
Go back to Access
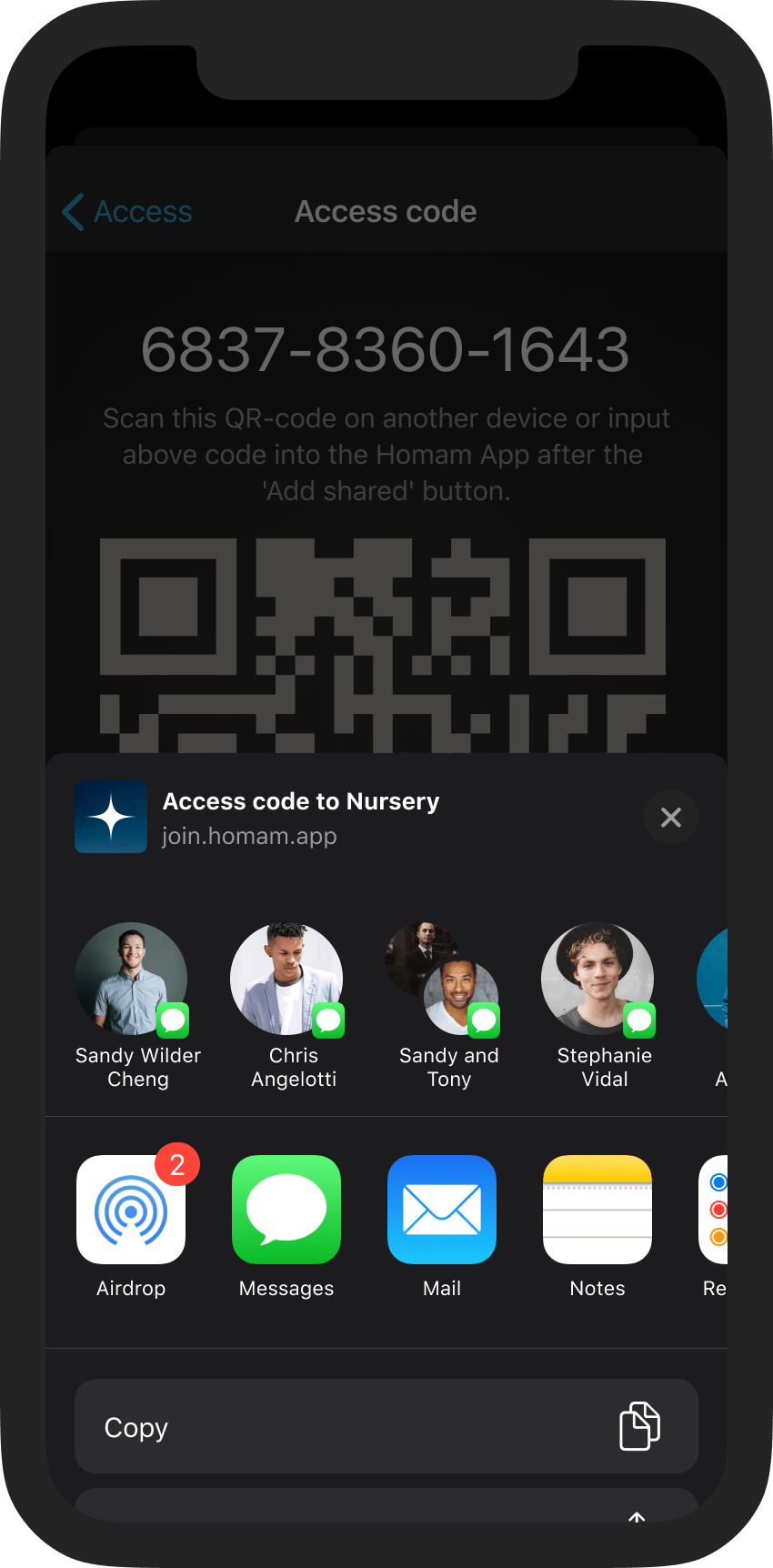click(x=127, y=212)
